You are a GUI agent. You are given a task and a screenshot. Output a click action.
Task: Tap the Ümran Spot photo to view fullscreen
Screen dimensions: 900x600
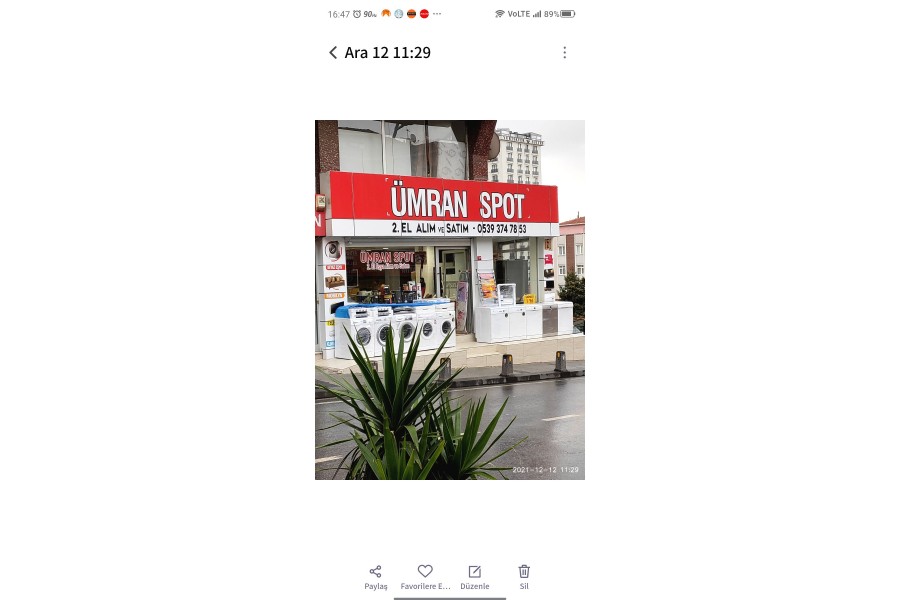point(450,300)
